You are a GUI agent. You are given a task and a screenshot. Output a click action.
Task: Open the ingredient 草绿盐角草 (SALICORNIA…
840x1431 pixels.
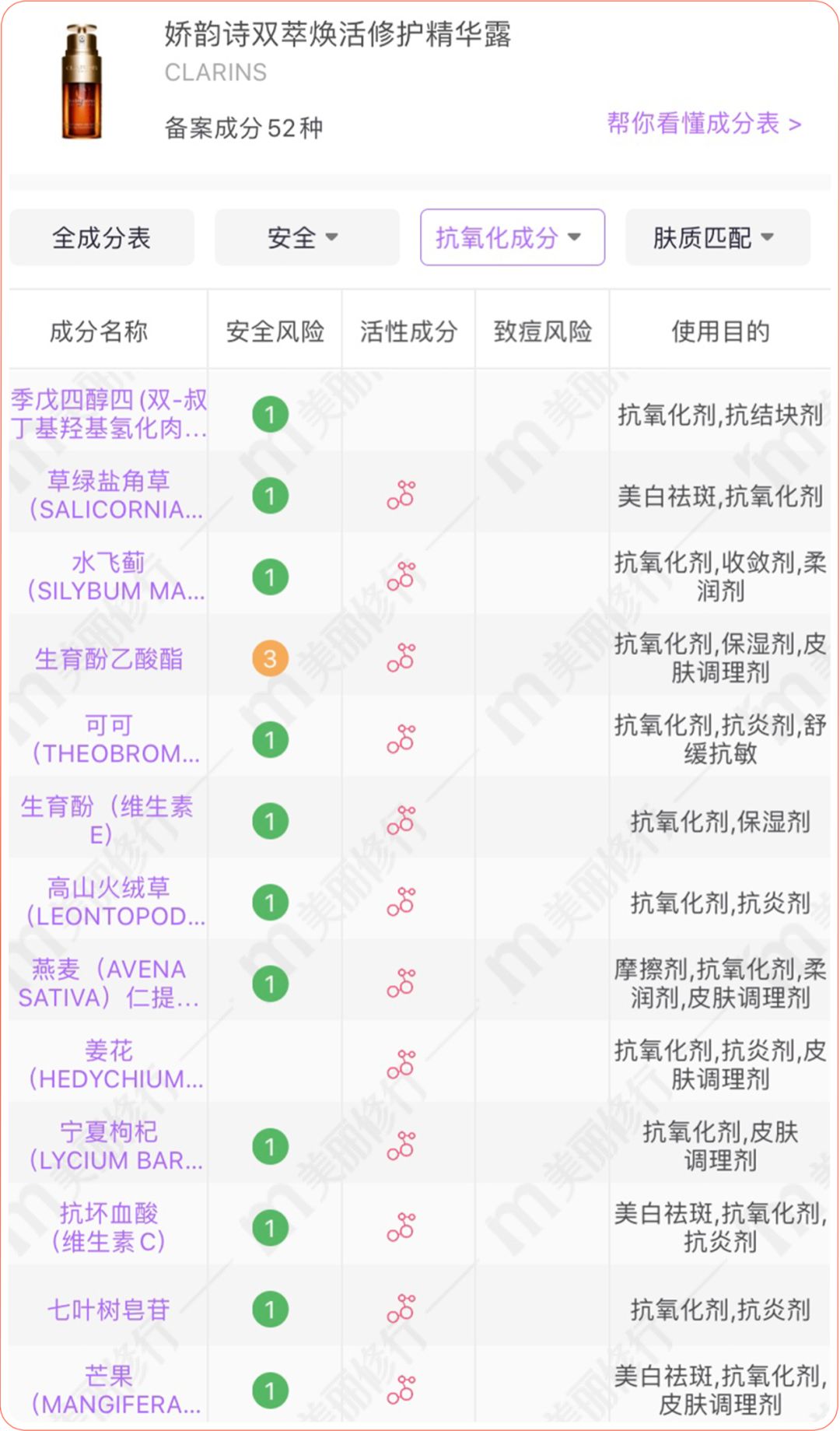point(109,496)
